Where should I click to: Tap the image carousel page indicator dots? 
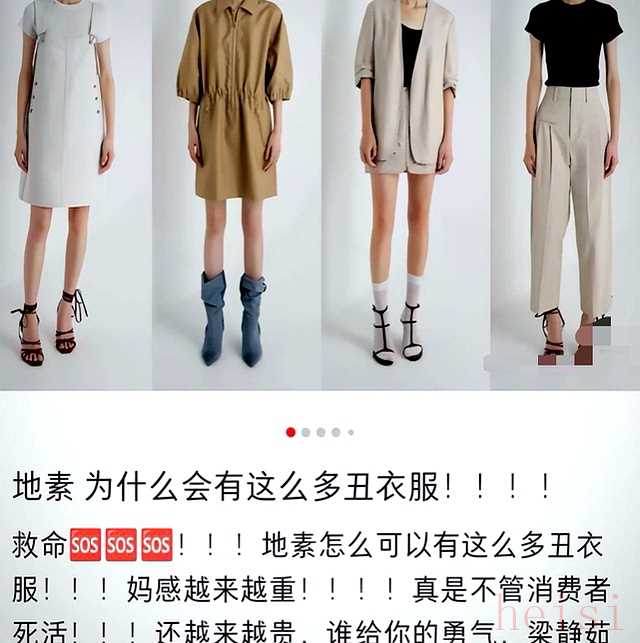320,432
